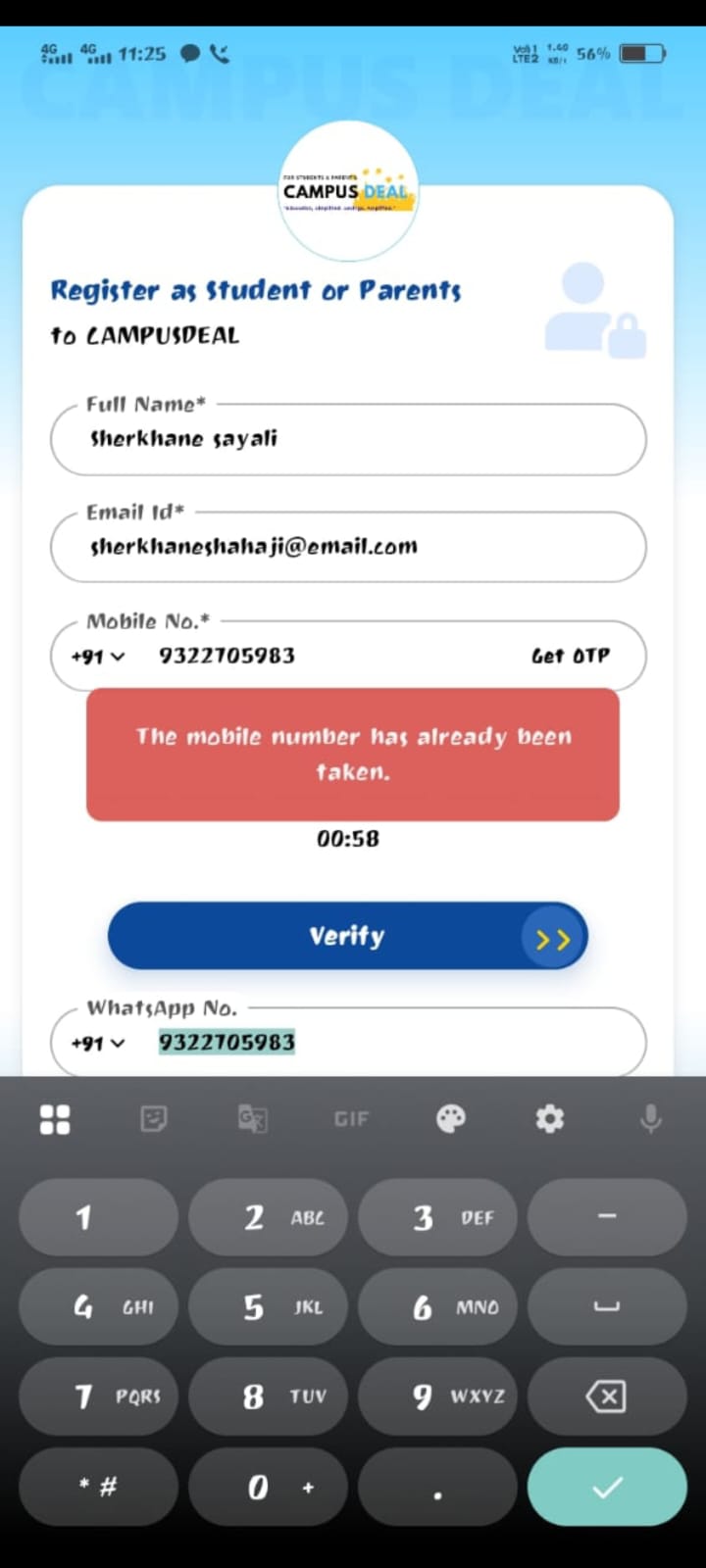Open the keyboard menu grid icon
The height and width of the screenshot is (1568, 706).
pyautogui.click(x=55, y=1118)
